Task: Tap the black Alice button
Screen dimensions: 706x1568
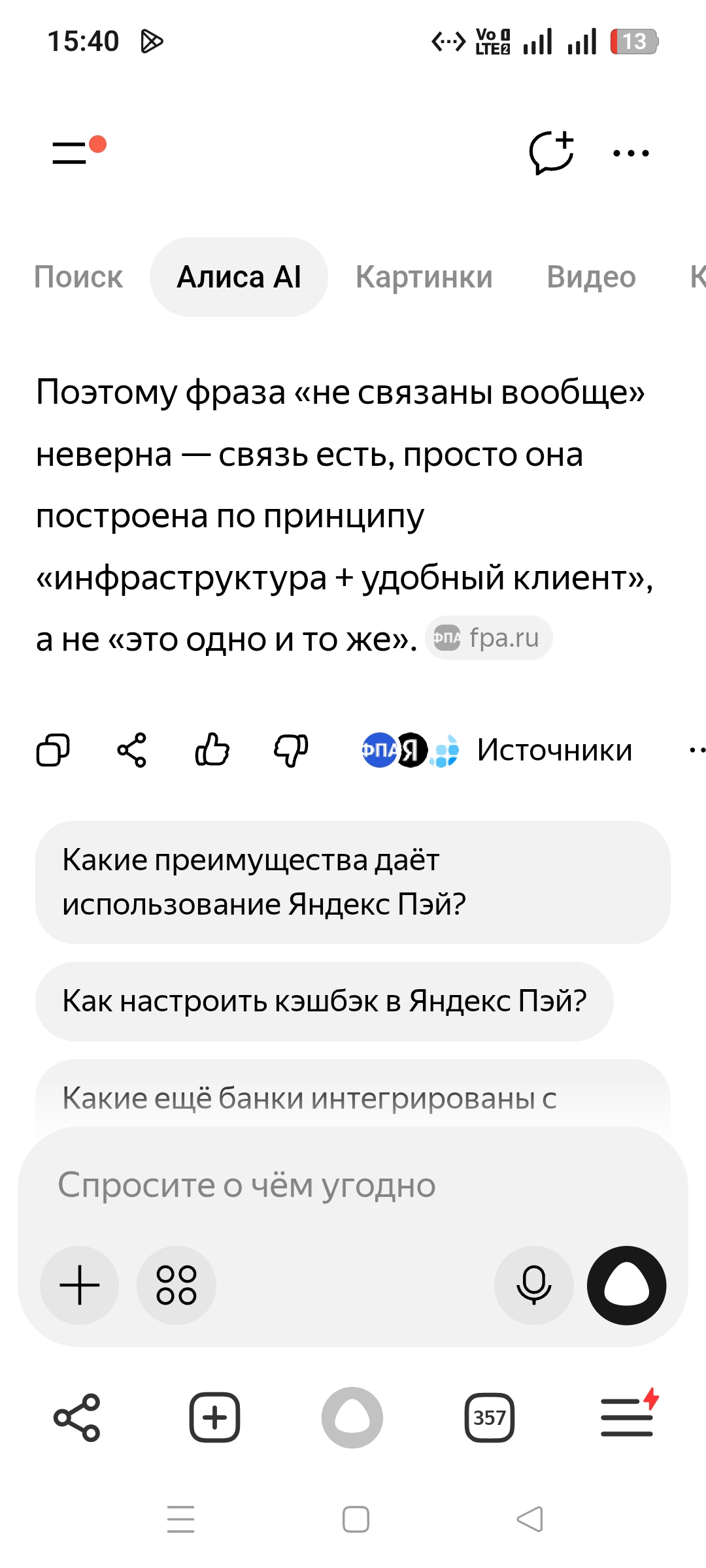Action: click(627, 1285)
